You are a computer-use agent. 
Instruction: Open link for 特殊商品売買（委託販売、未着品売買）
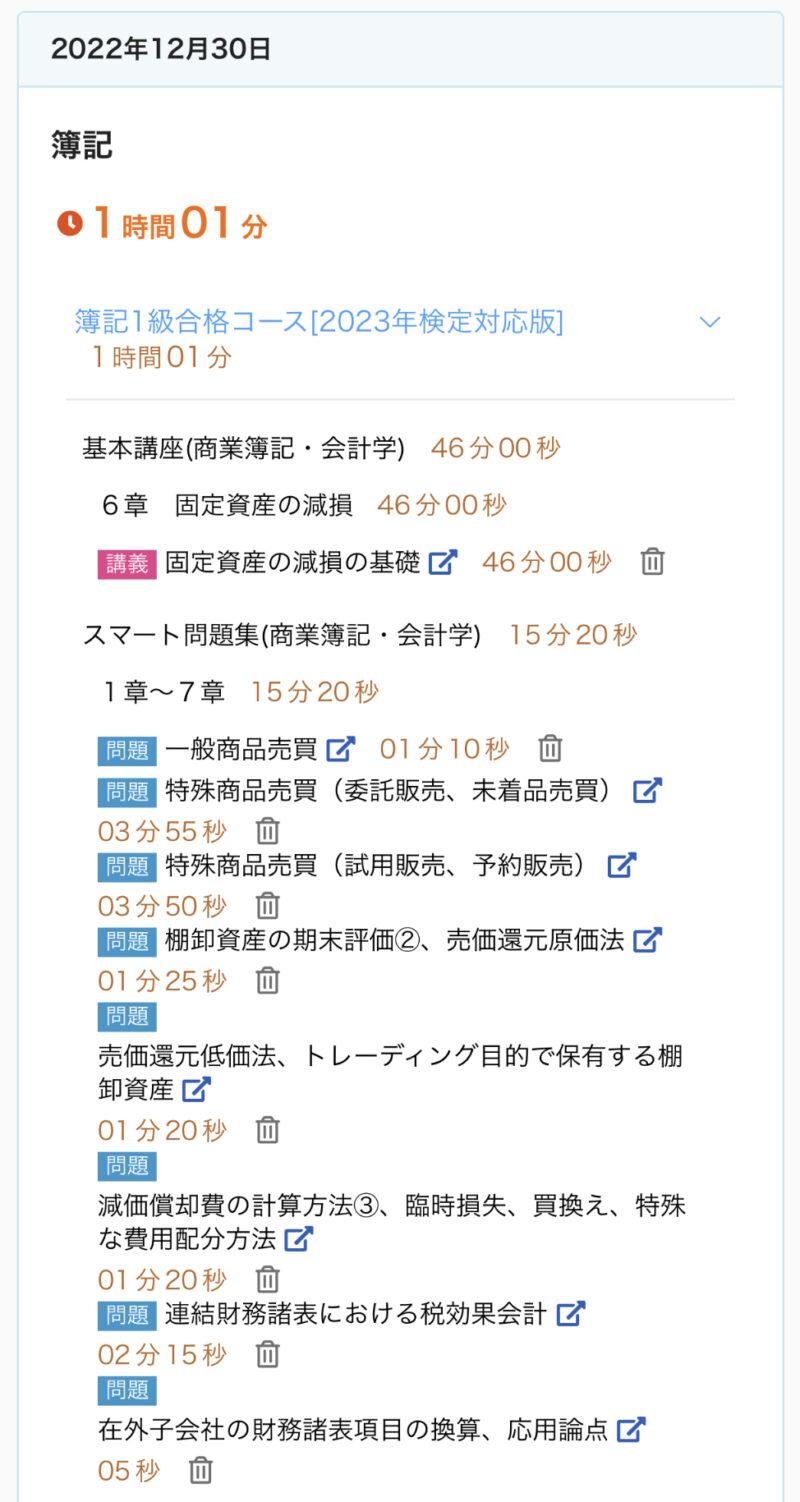click(647, 791)
